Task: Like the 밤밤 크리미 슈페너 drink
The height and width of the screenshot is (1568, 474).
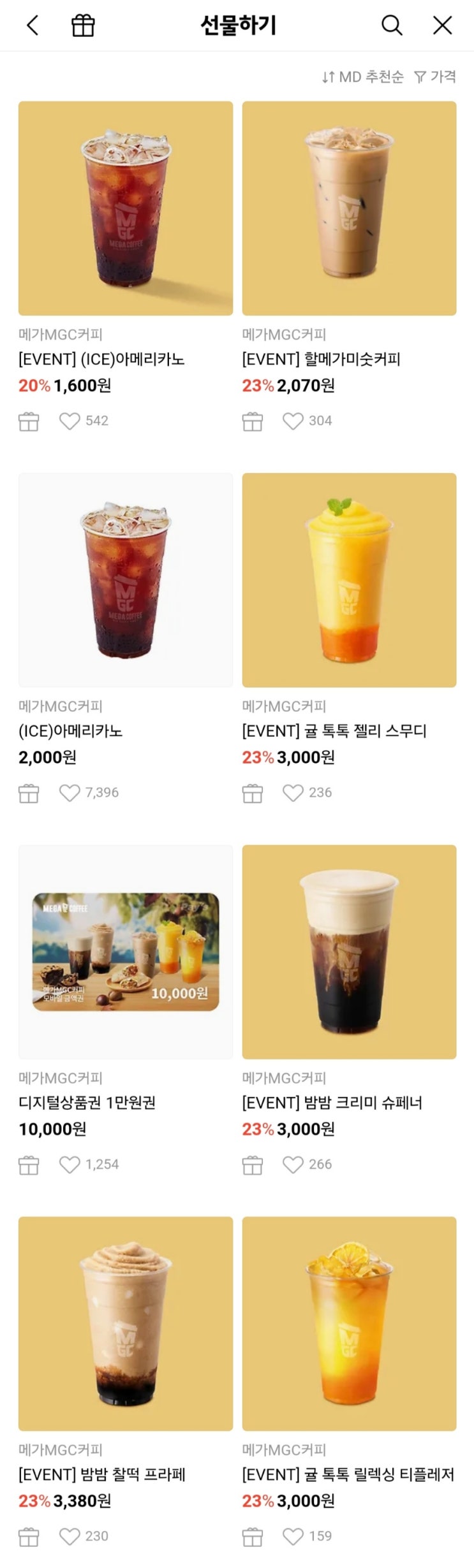Action: (x=293, y=1165)
